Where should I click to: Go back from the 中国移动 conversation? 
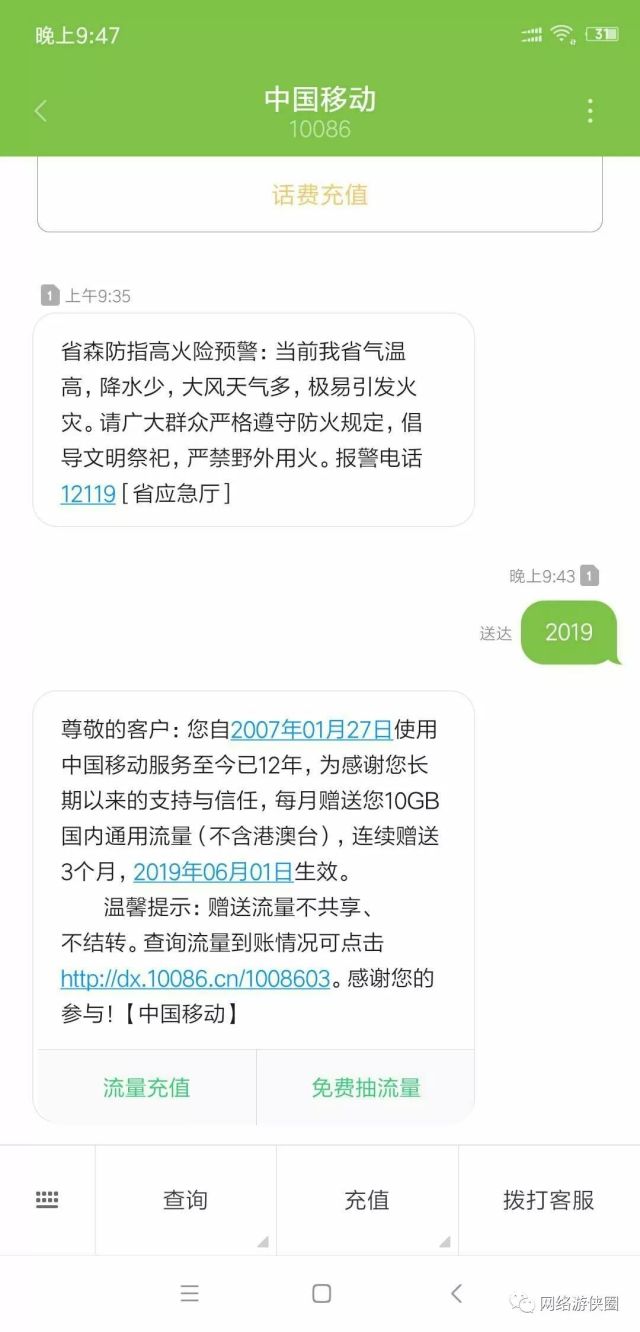(x=41, y=111)
